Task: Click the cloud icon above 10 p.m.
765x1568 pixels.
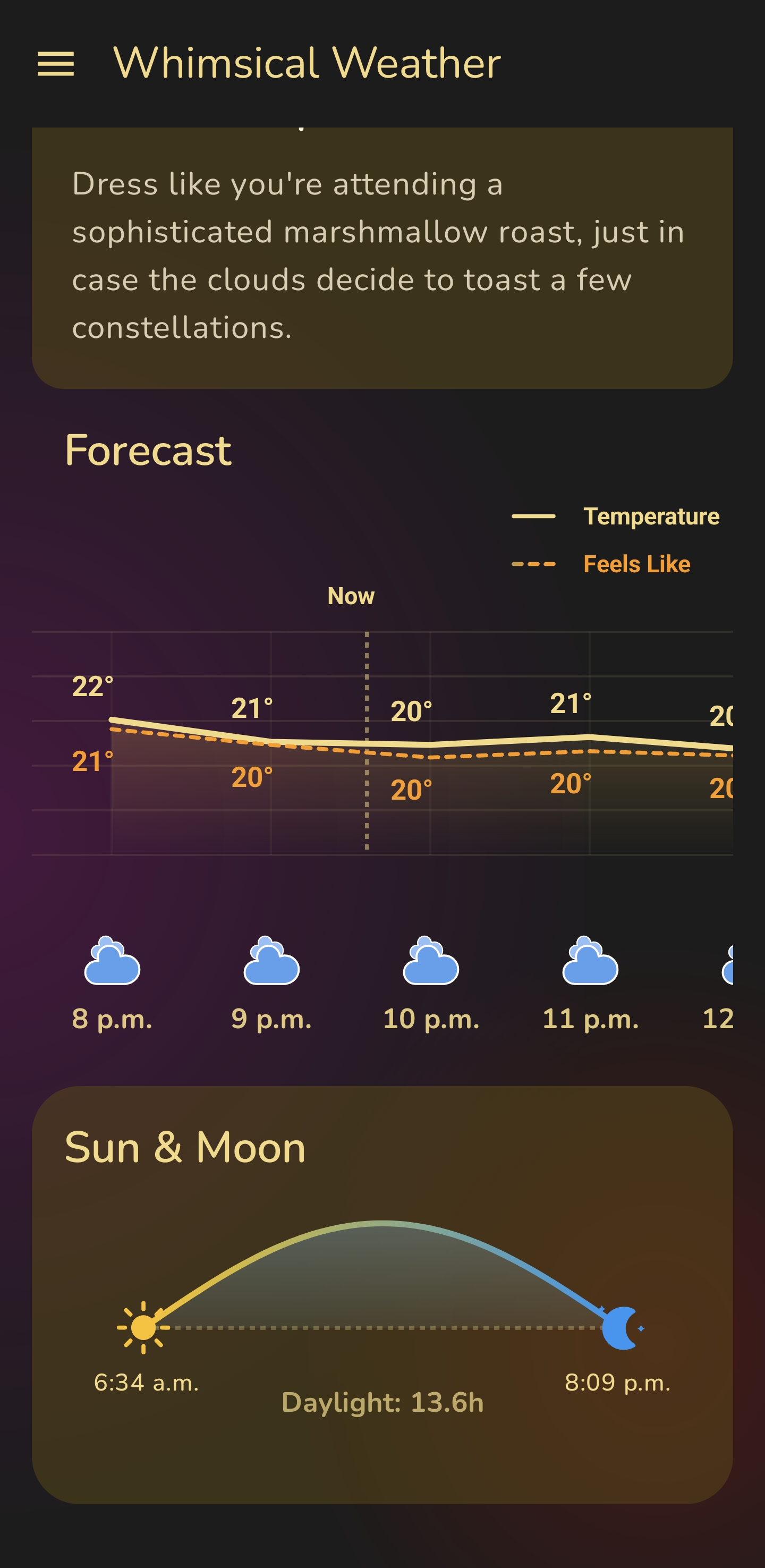Action: (x=432, y=962)
